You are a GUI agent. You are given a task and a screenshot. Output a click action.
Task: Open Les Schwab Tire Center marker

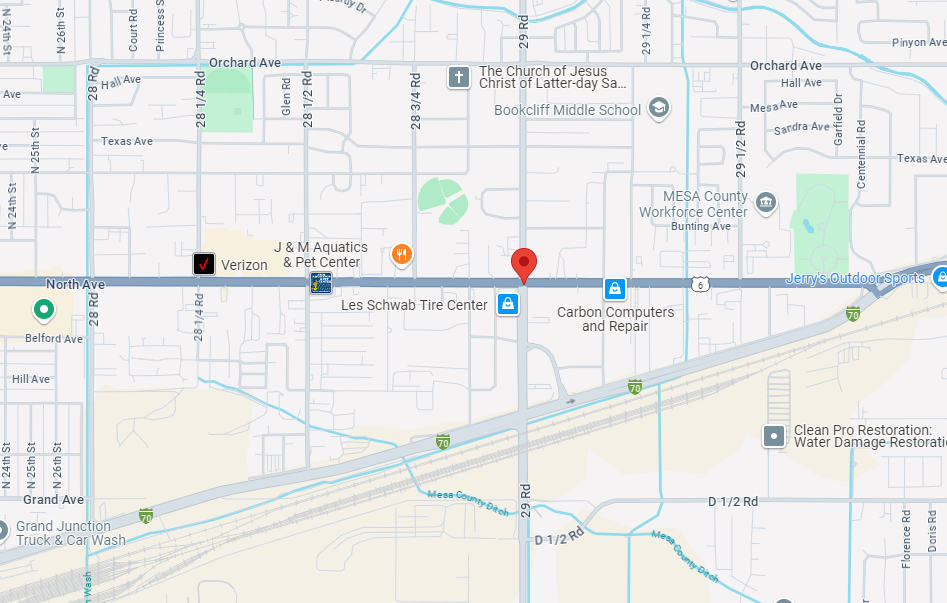[508, 304]
